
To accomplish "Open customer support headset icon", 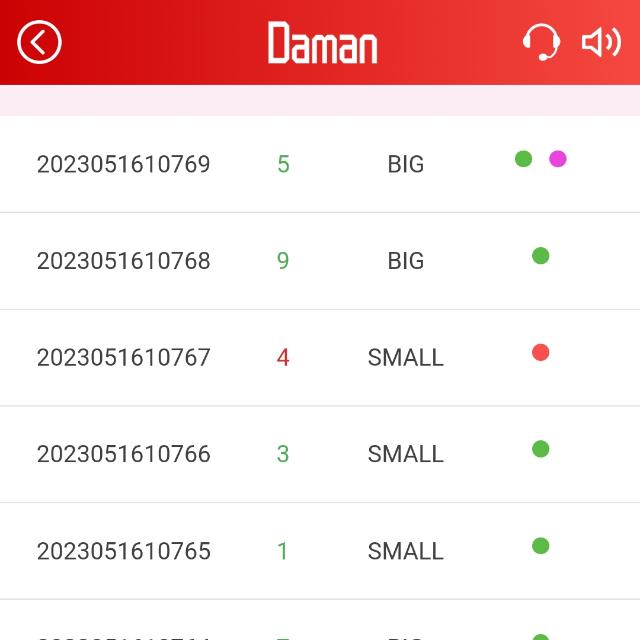I will pos(541,42).
